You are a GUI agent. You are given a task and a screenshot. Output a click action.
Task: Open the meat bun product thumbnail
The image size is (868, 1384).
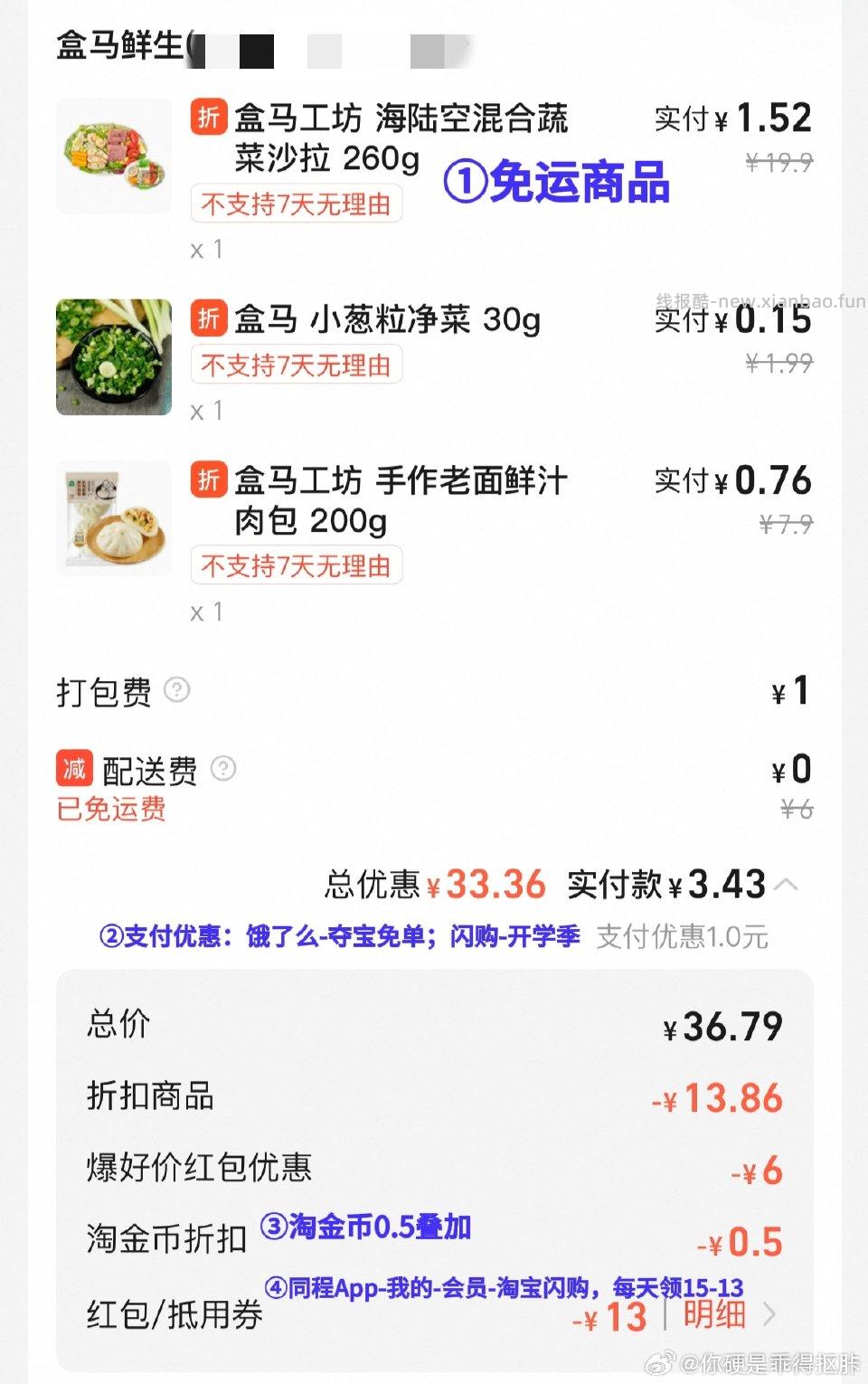114,517
